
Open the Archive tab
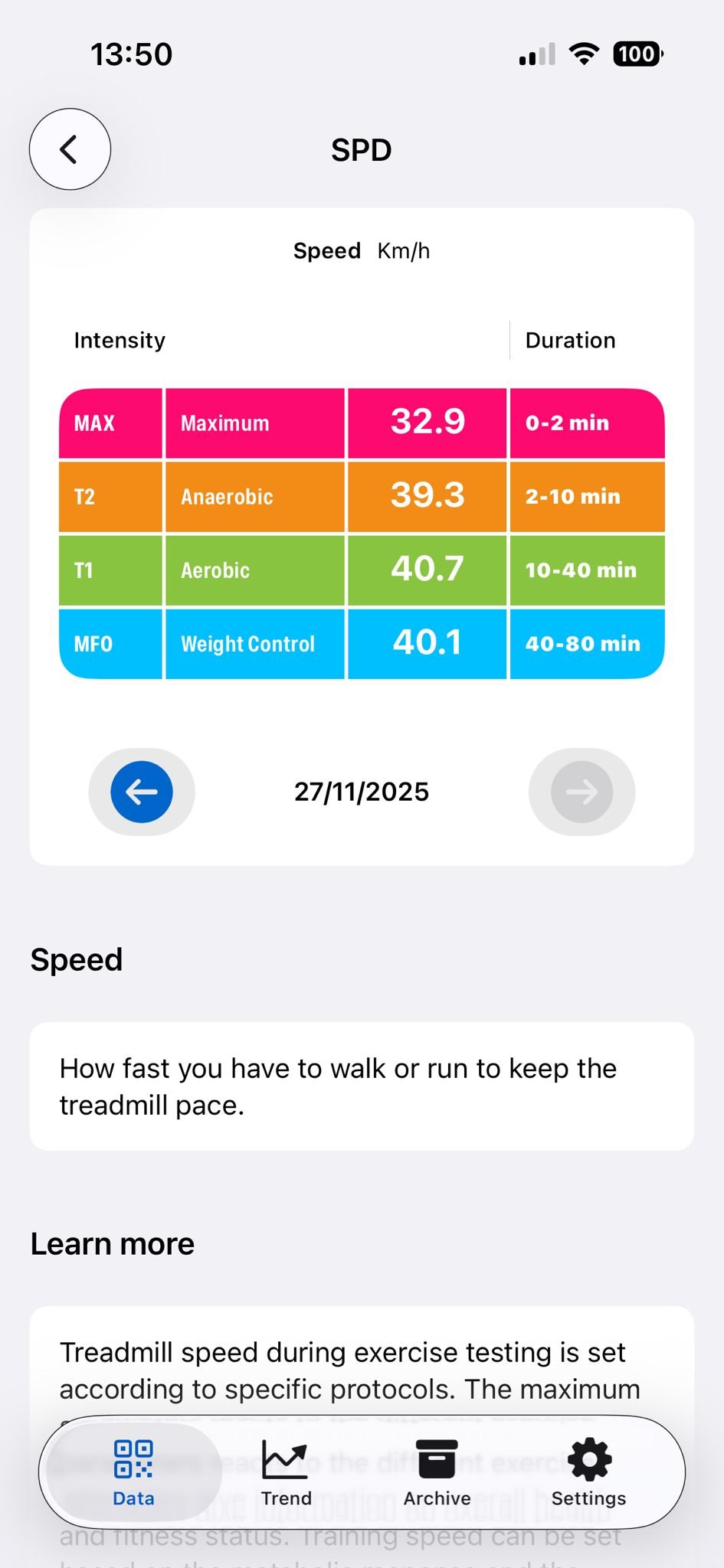[x=437, y=1473]
